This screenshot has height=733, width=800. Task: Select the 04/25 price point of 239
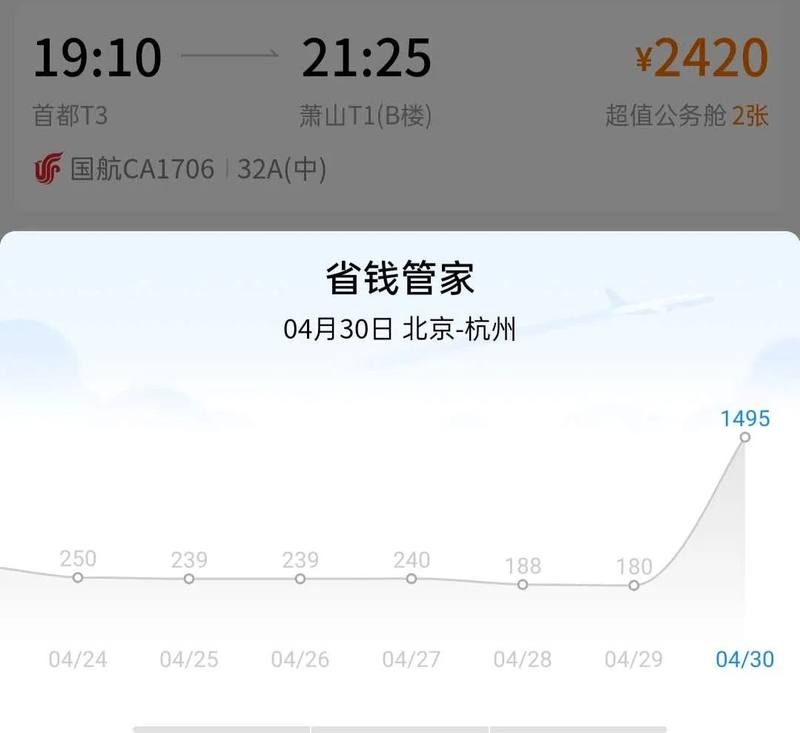189,579
